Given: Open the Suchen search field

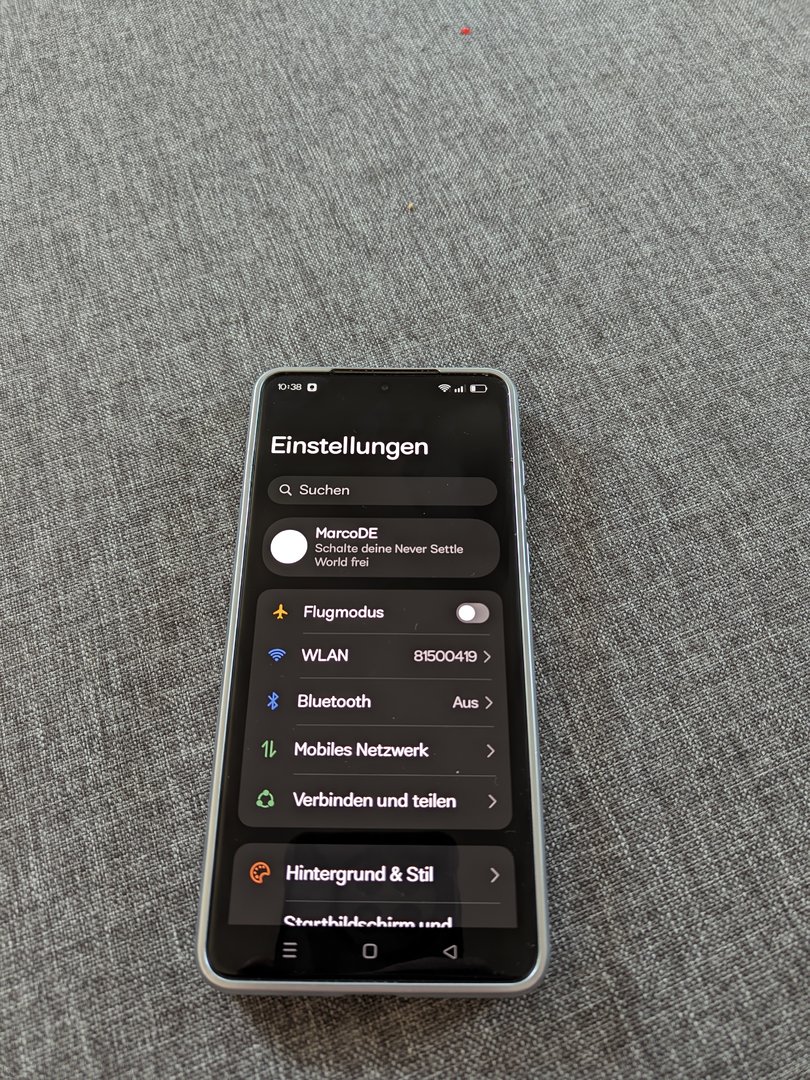Looking at the screenshot, I should (x=382, y=490).
